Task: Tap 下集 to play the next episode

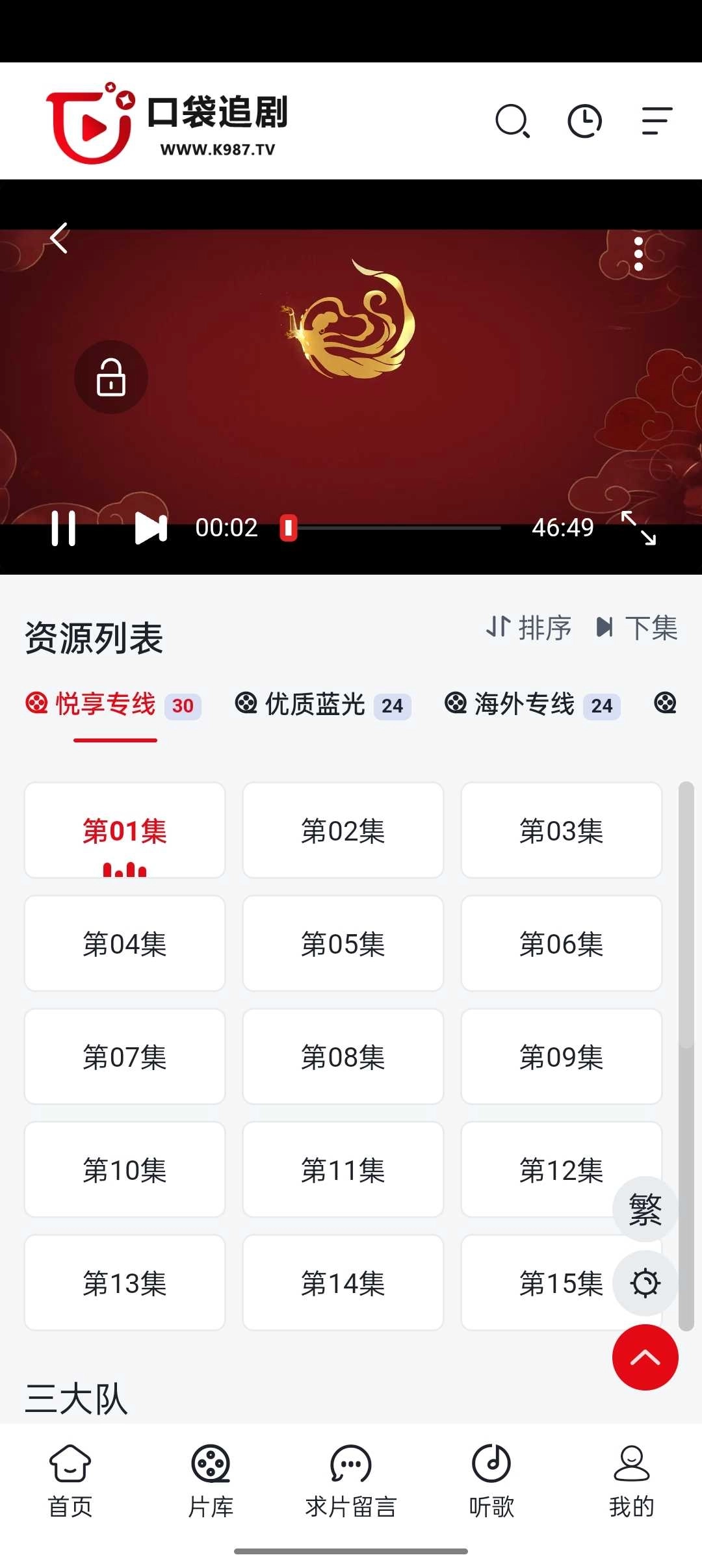Action: tap(640, 627)
